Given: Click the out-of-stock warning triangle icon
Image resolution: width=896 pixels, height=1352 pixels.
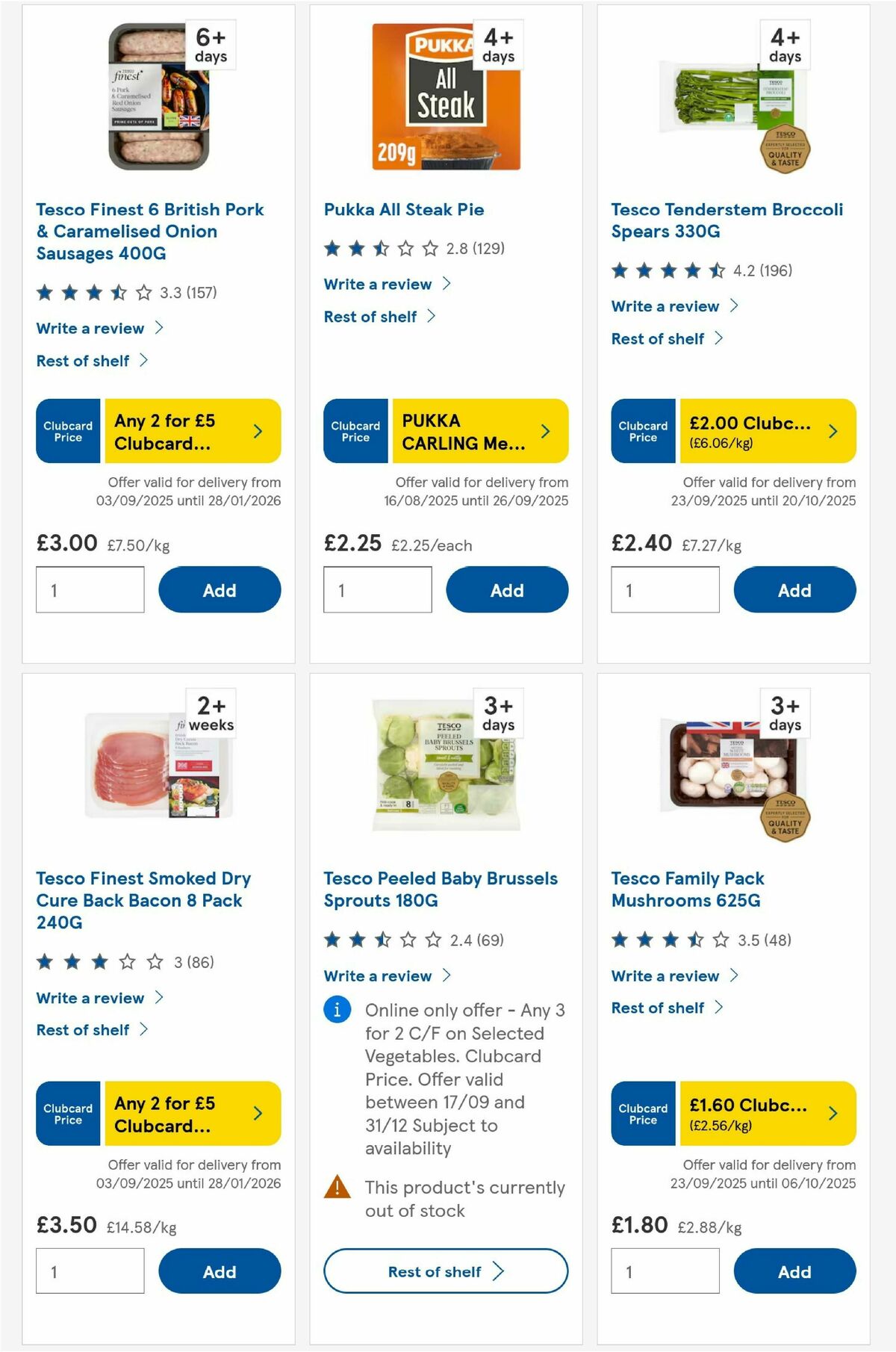Looking at the screenshot, I should (x=337, y=1187).
